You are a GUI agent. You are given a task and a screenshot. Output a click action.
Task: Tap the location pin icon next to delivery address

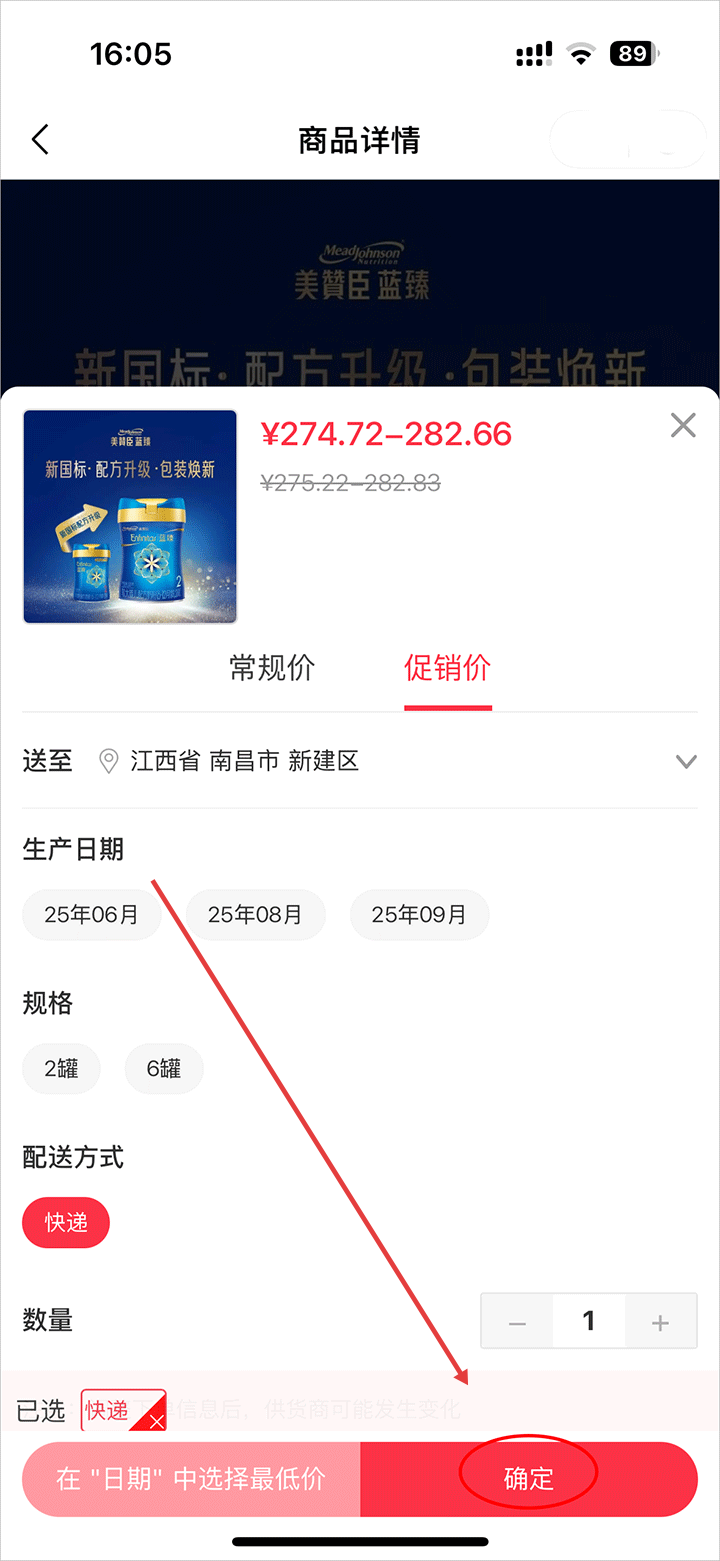tap(109, 761)
